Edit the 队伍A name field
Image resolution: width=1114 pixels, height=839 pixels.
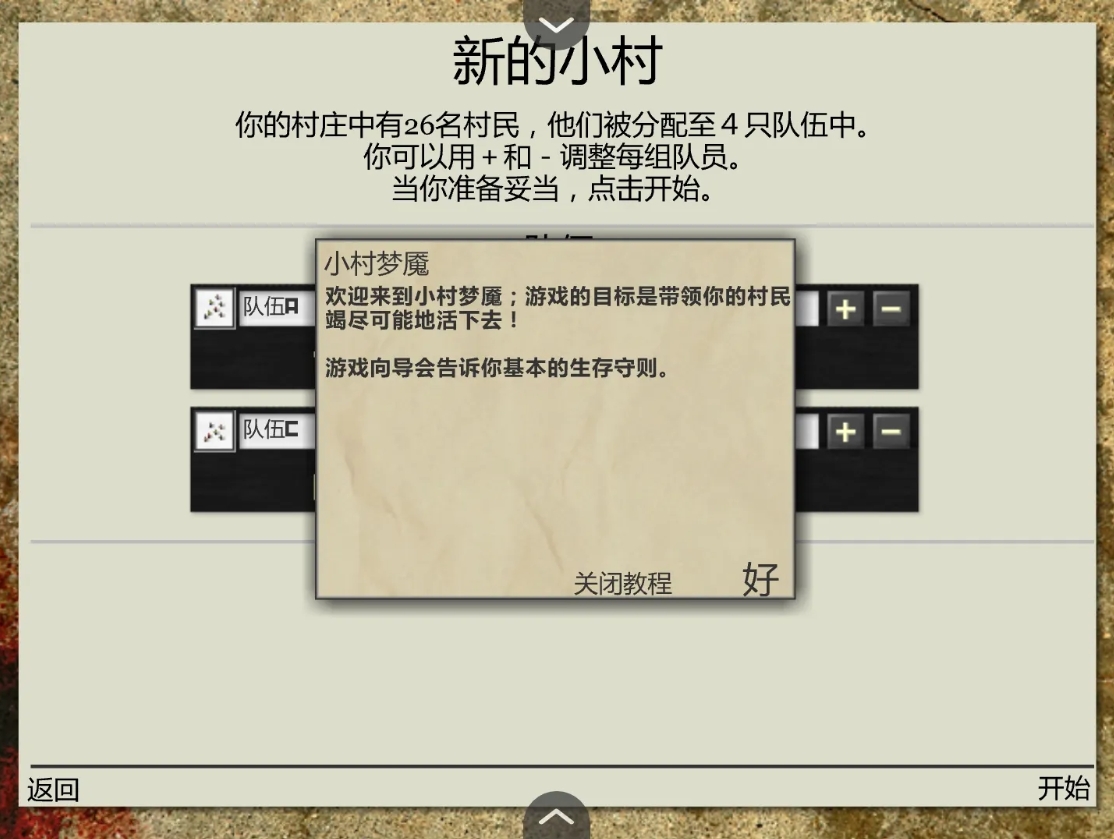(x=277, y=308)
